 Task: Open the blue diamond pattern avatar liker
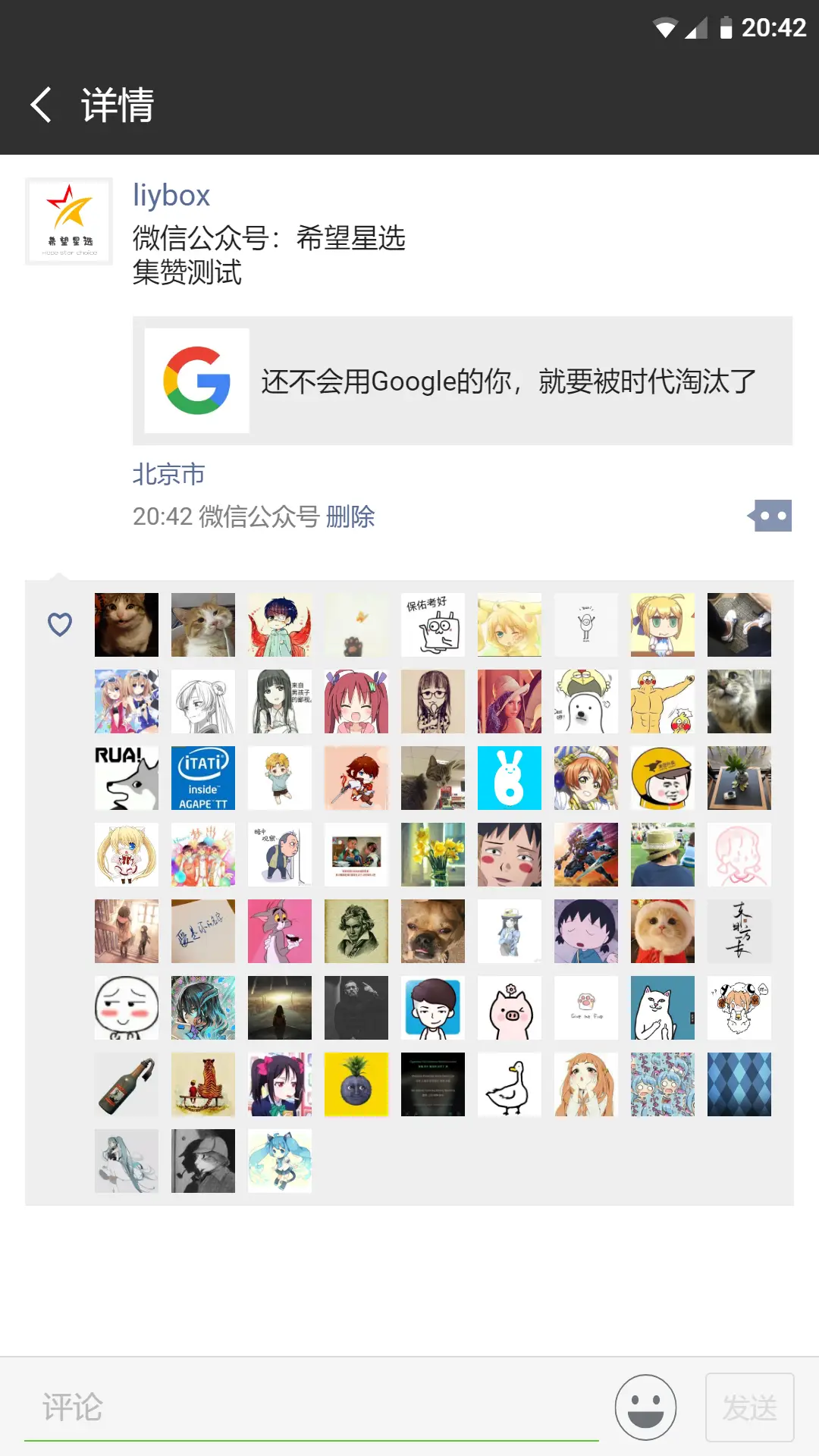click(x=739, y=1084)
